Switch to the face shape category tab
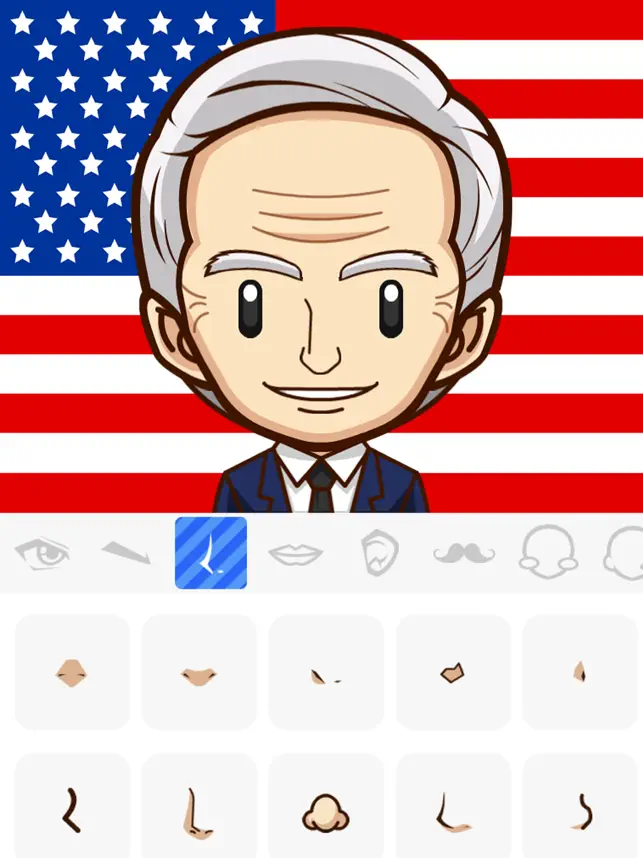Image resolution: width=643 pixels, height=858 pixels. point(548,552)
